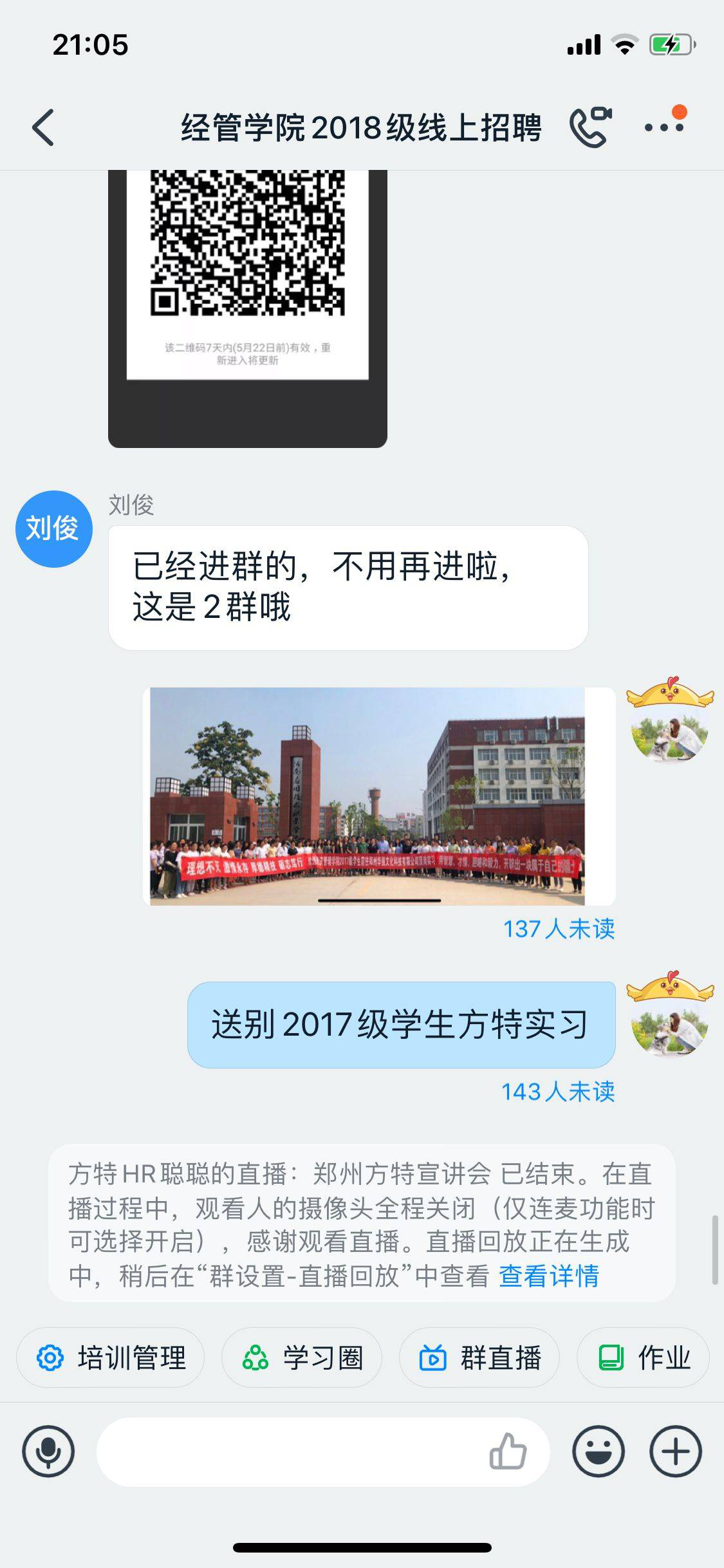Open the emoji picker

point(599,1451)
